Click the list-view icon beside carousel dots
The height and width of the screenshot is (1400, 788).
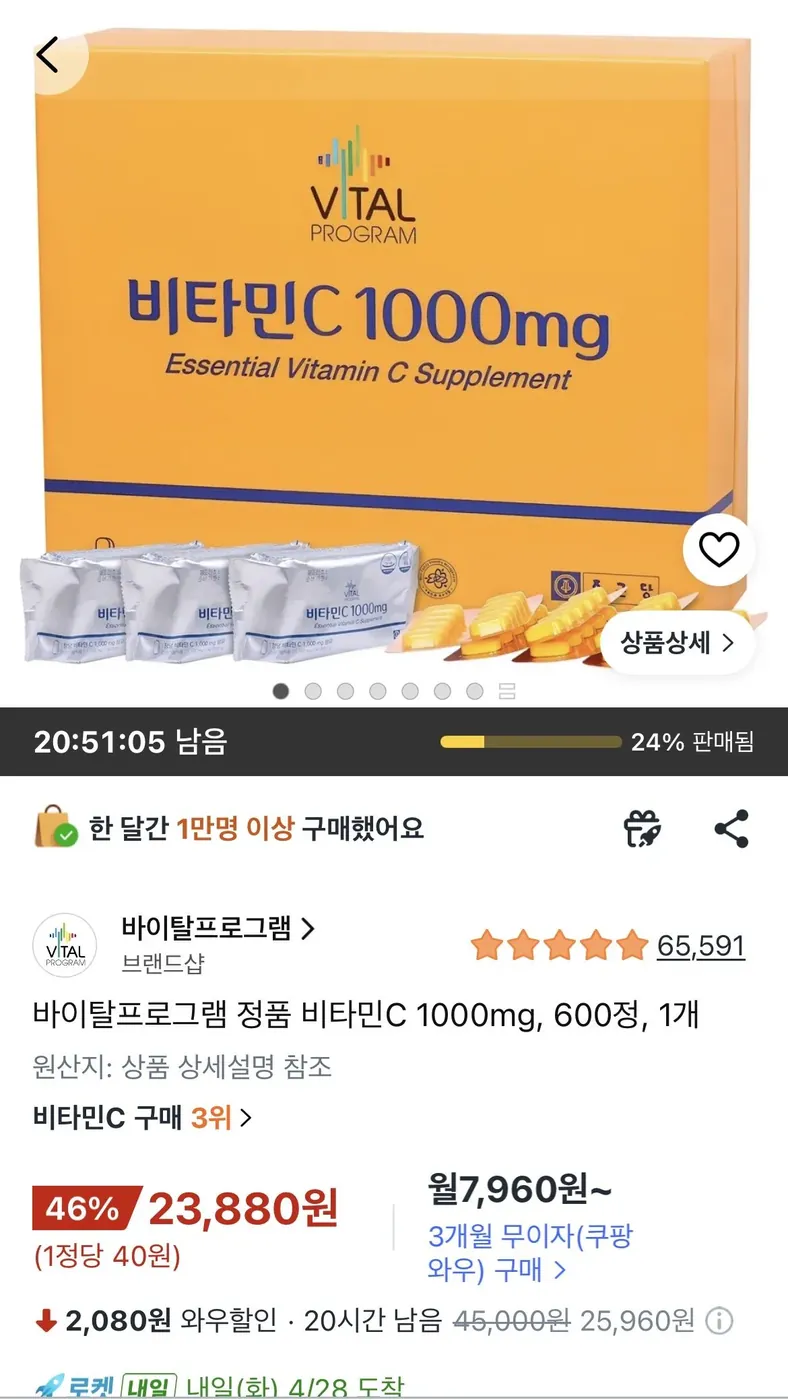(507, 691)
